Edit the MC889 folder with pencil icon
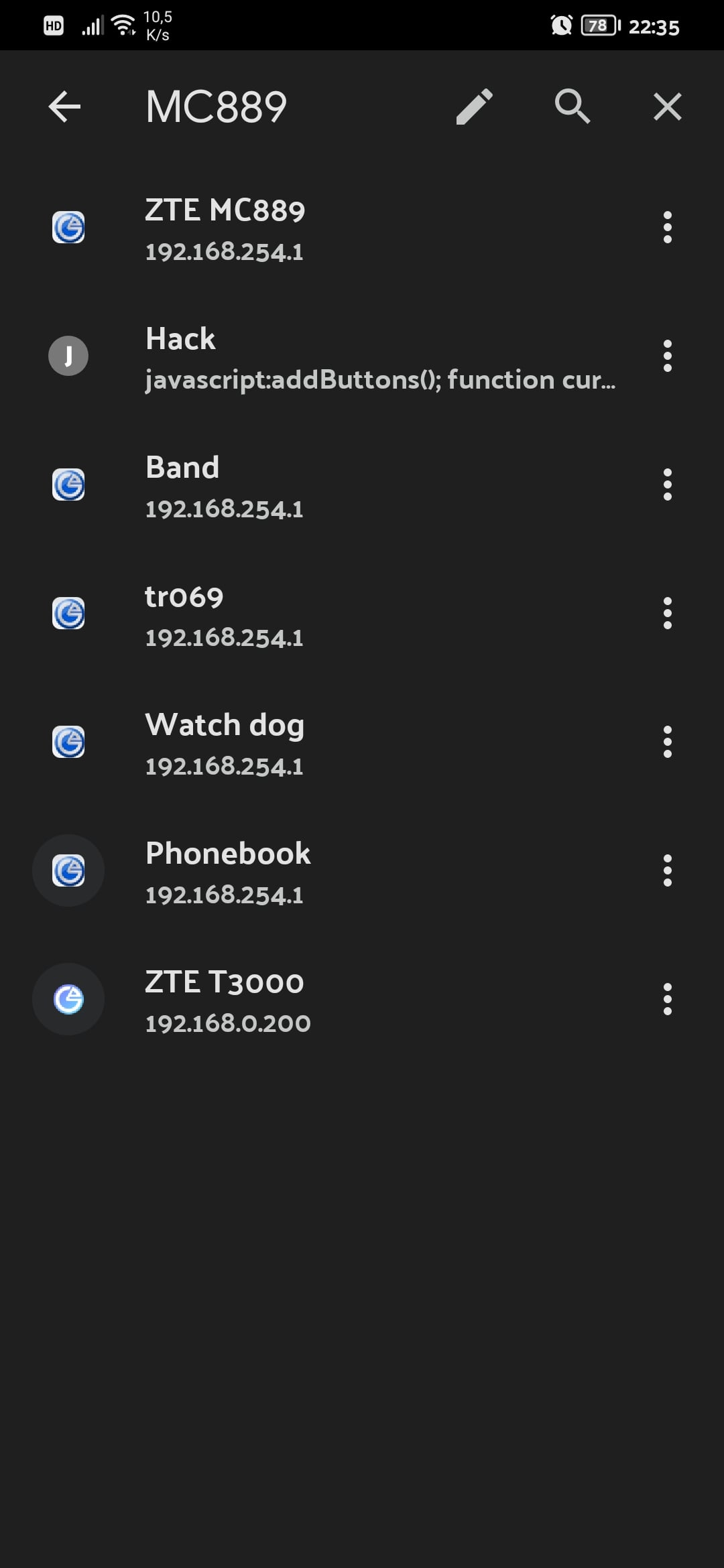 tap(475, 107)
